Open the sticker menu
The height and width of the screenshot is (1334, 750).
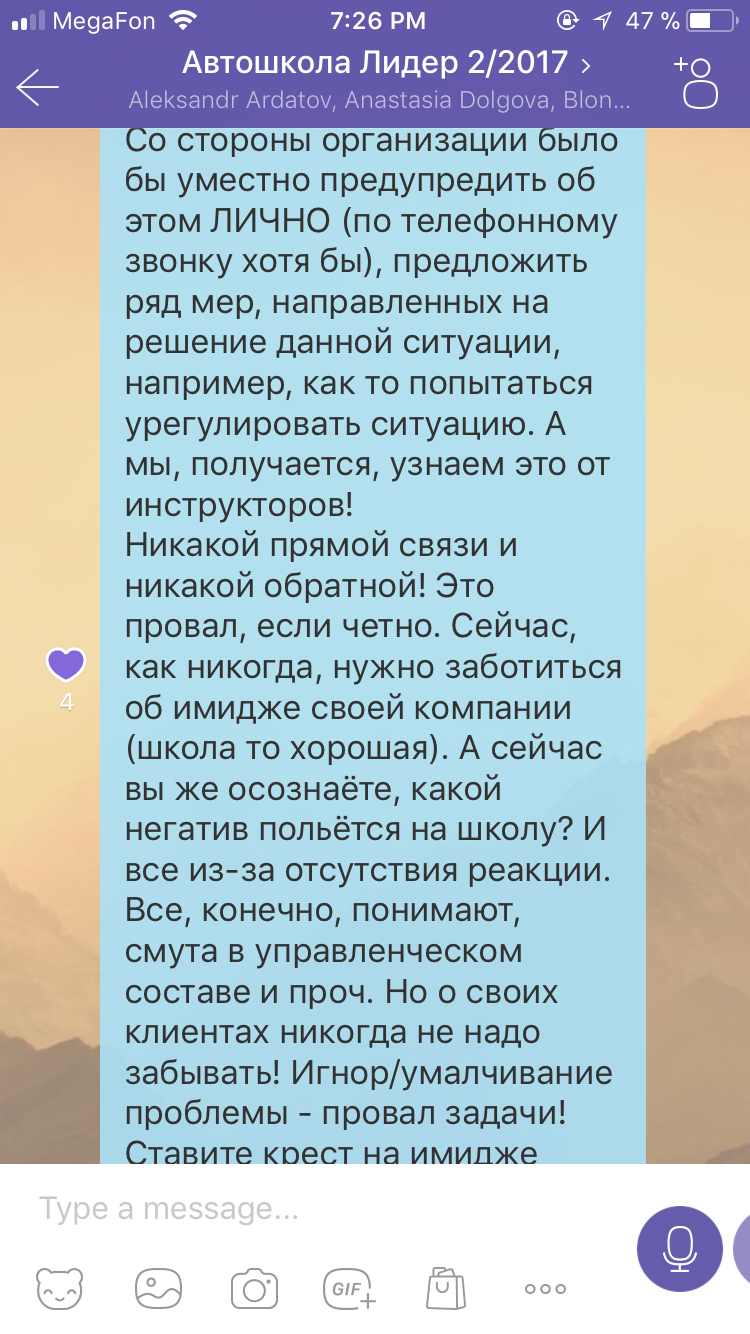(59, 1288)
